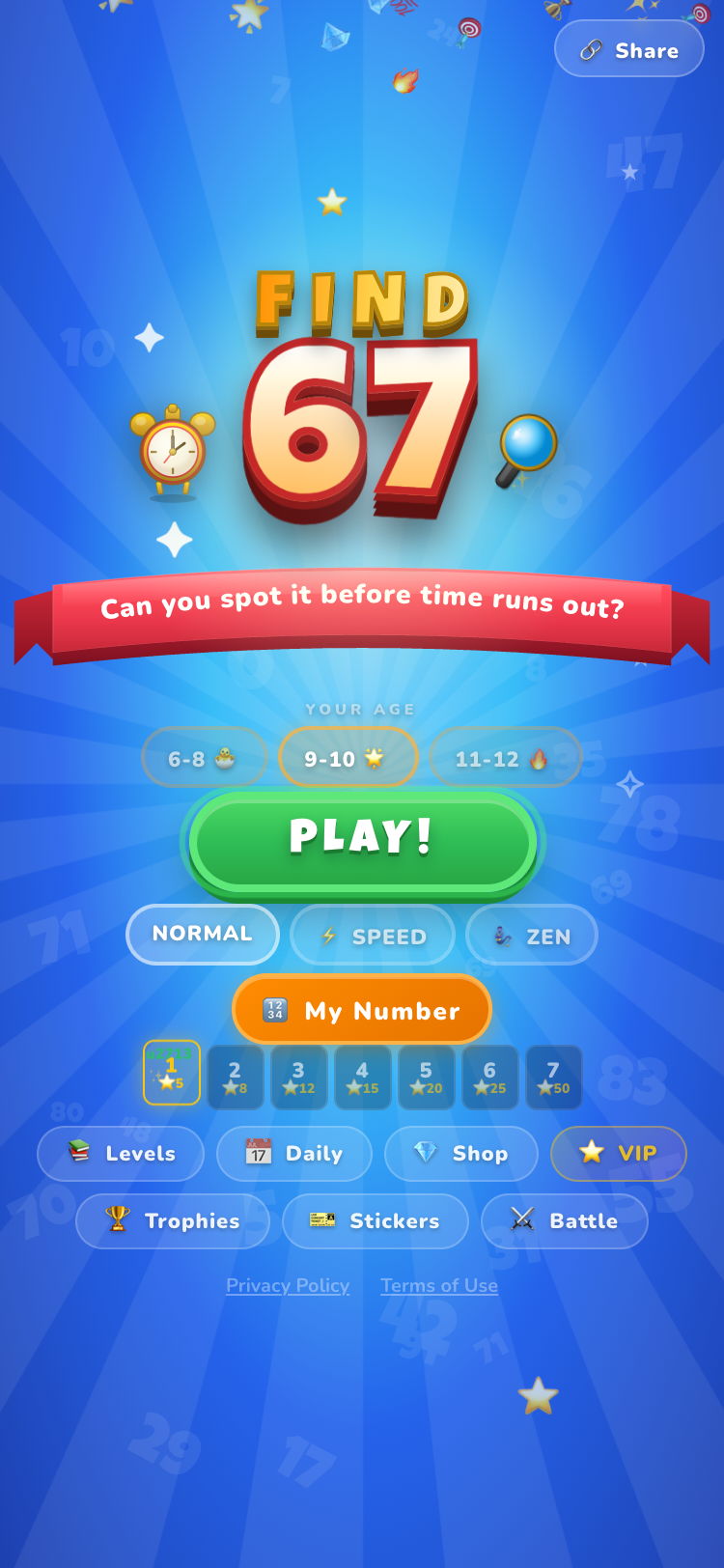
Task: Open the Stickers collection
Action: click(376, 1220)
